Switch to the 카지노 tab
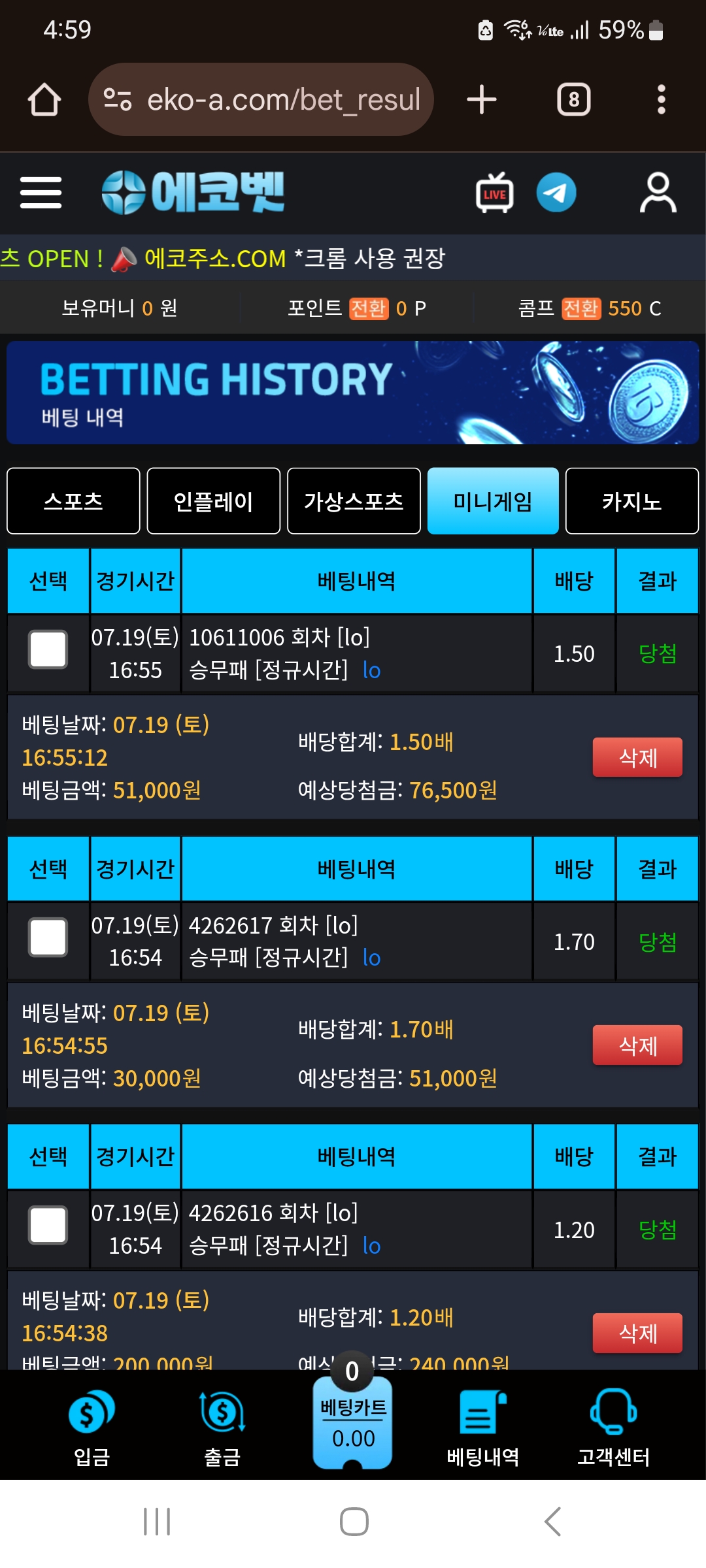 coord(631,501)
